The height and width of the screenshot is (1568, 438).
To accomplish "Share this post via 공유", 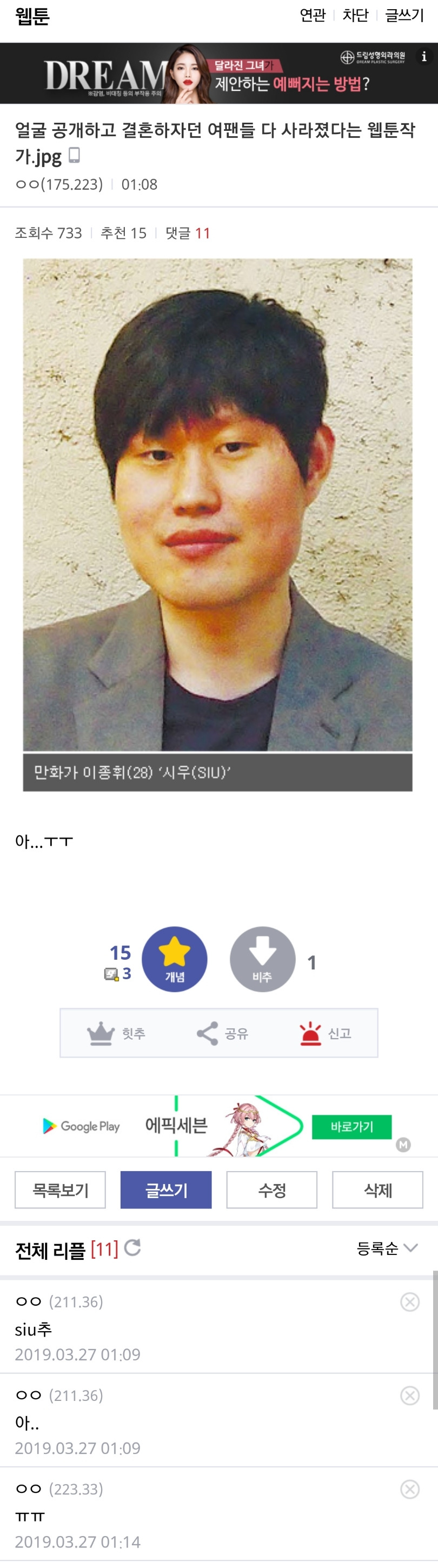I will click(222, 1033).
